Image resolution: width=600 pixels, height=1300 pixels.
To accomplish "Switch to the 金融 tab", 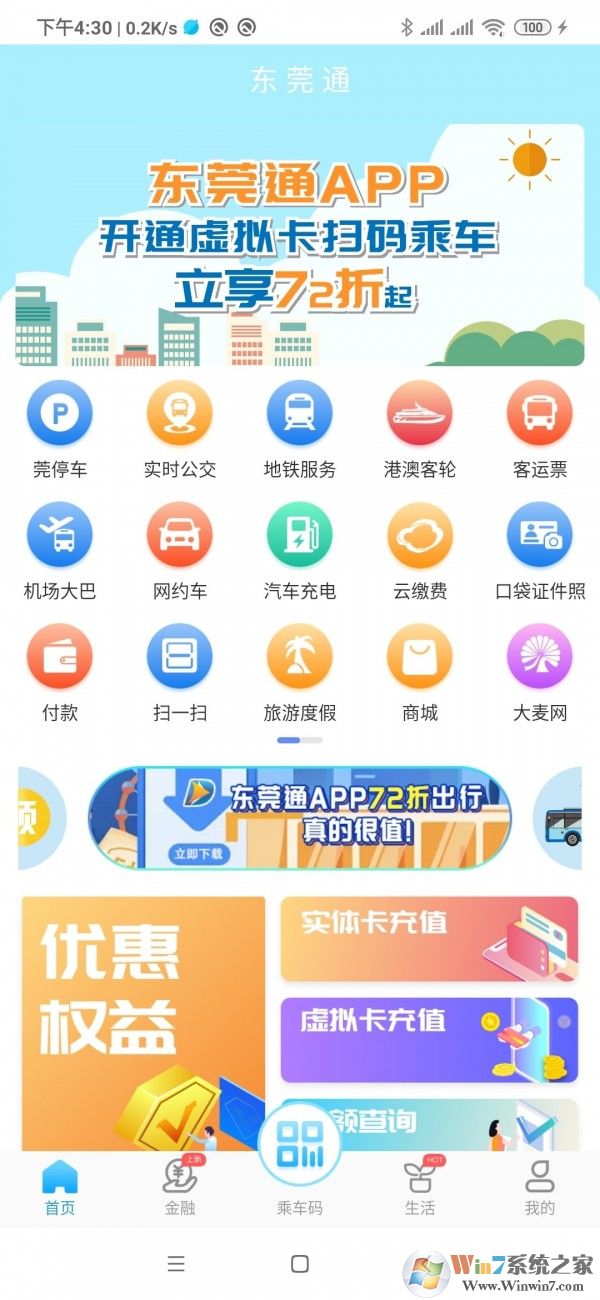I will coord(180,1187).
